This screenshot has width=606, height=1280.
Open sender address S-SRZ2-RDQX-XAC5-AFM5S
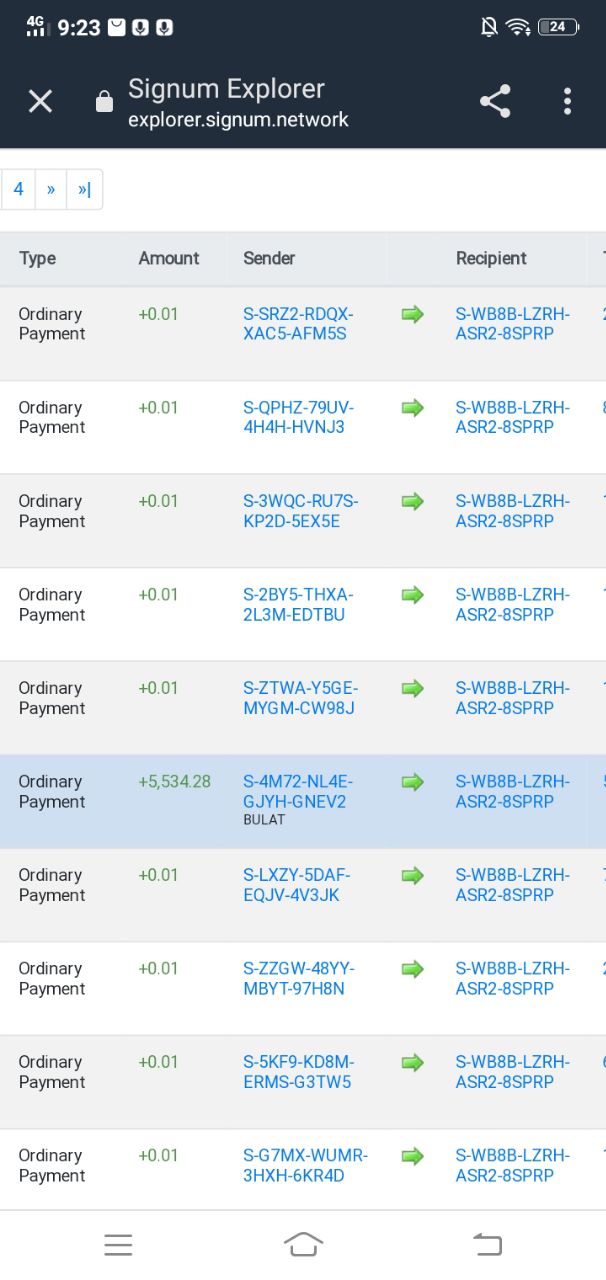pos(298,324)
